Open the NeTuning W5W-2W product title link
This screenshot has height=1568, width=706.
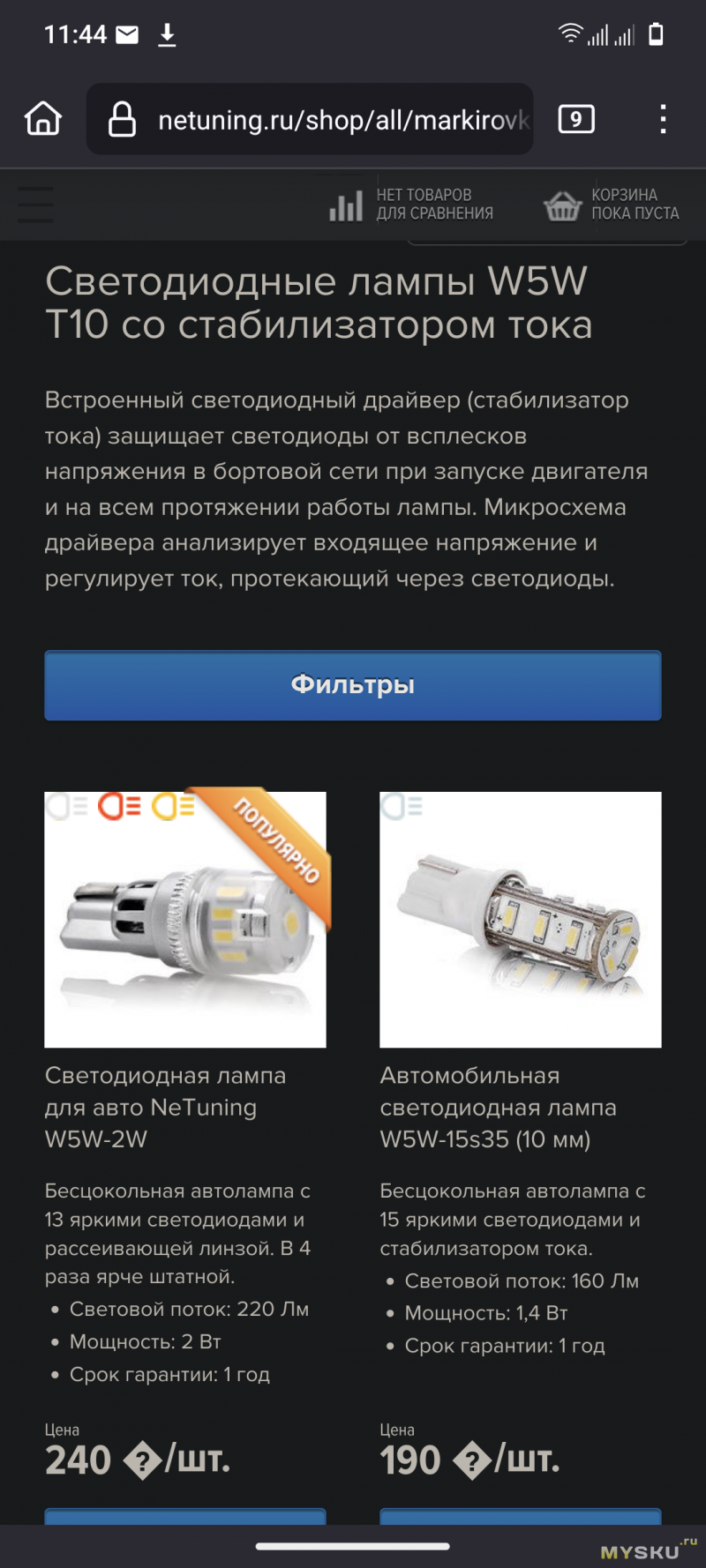pos(165,1107)
